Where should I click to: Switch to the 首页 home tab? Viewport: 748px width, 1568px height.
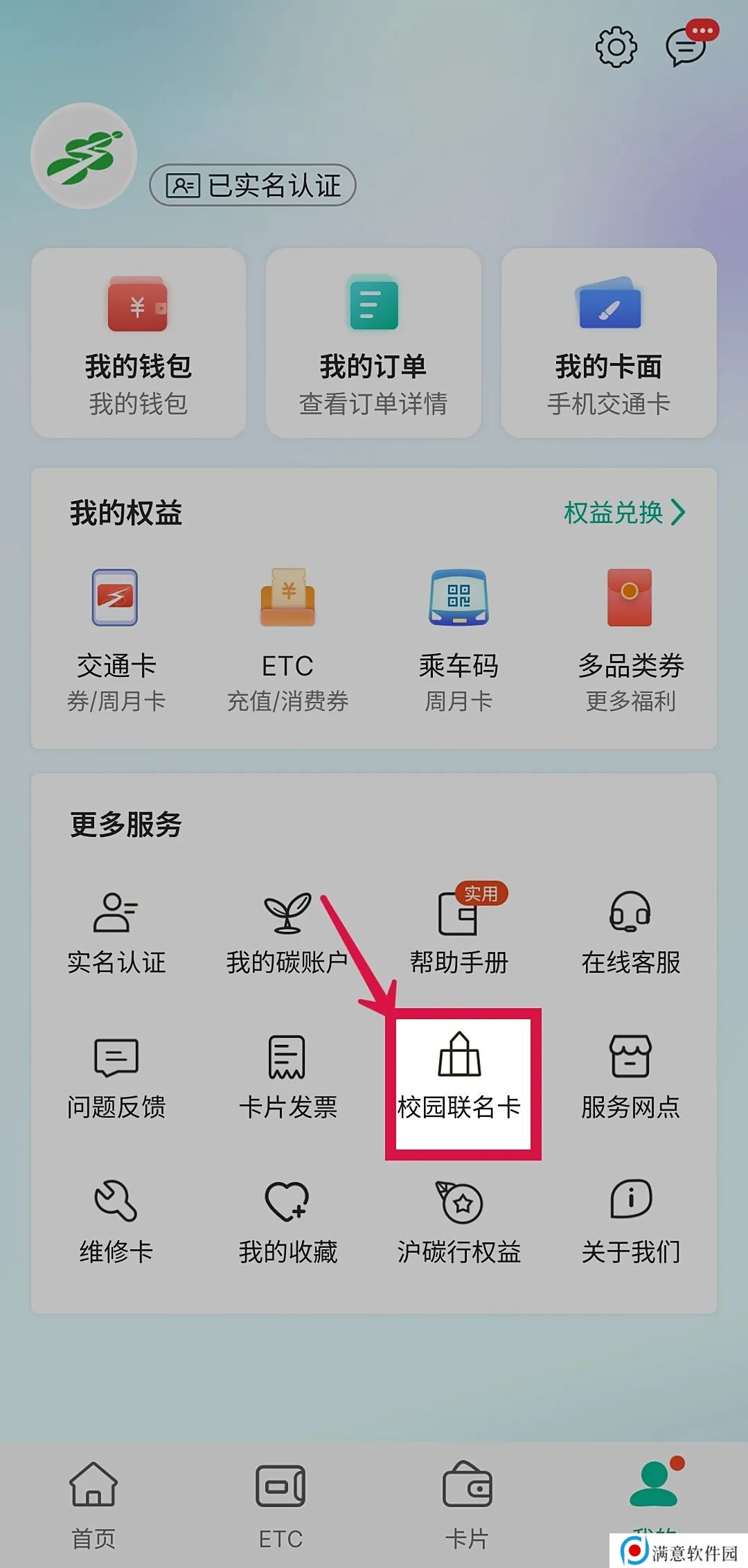pos(93,1505)
